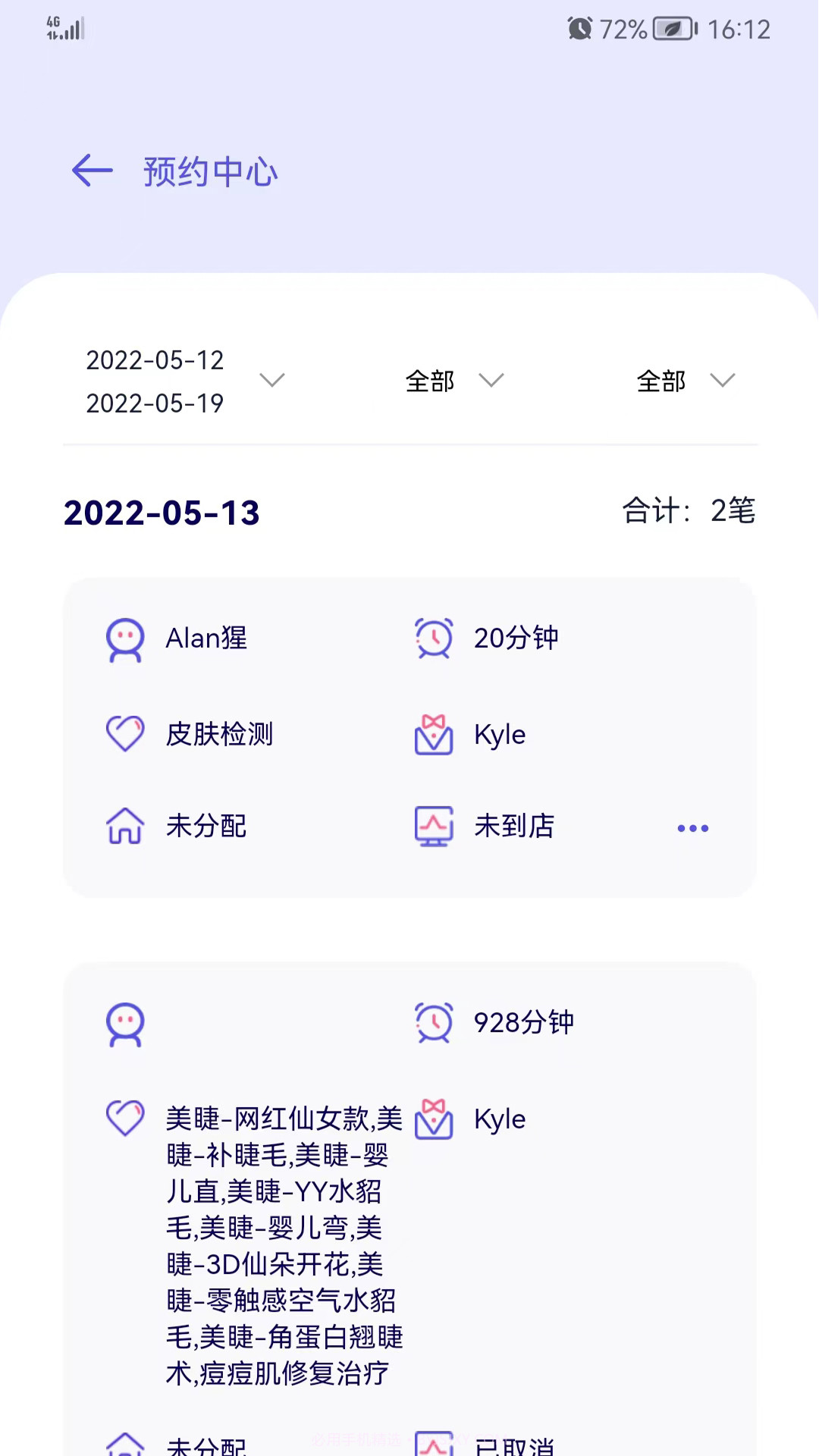The width and height of the screenshot is (819, 1456).
Task: Click Kyle's bow icon on the second appointment card
Action: (x=433, y=1118)
